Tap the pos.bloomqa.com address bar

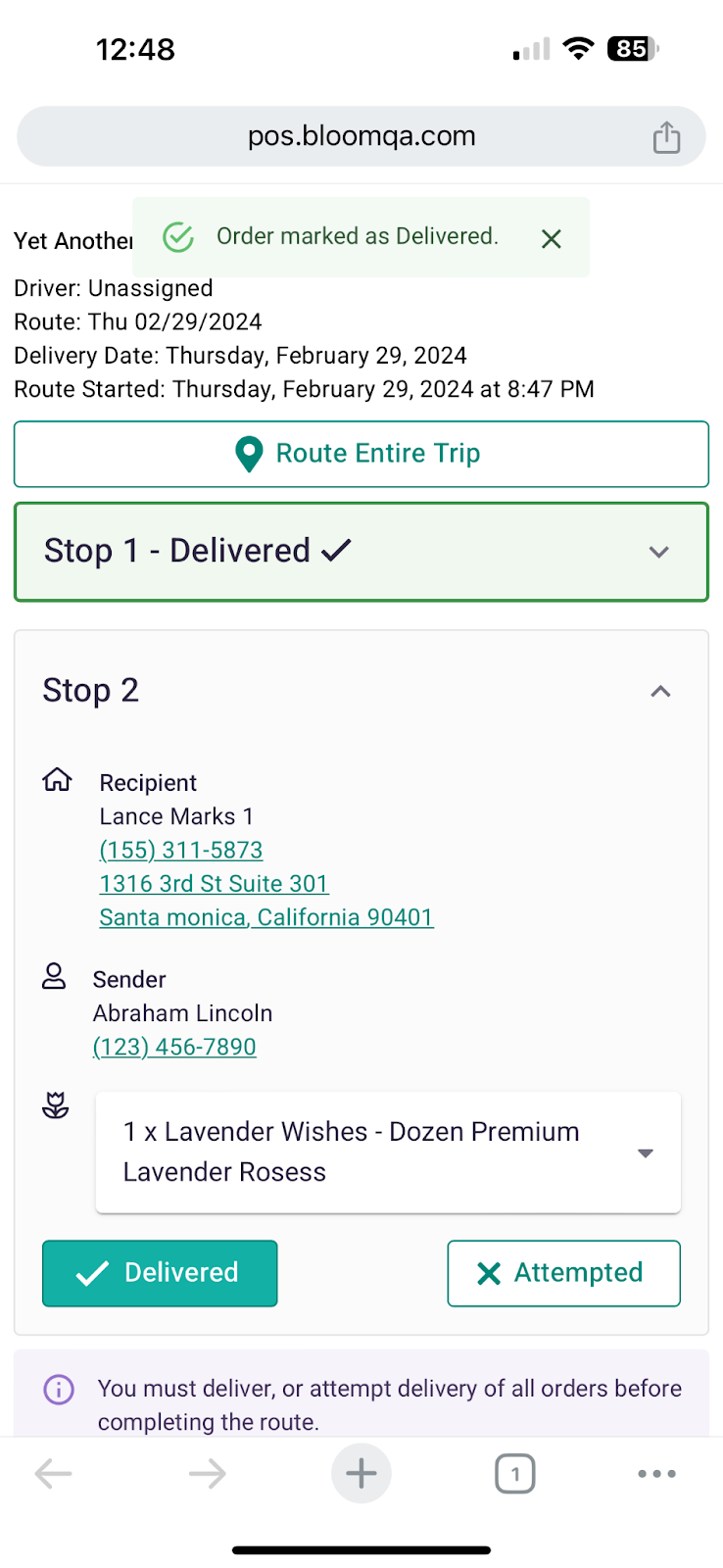tap(361, 136)
